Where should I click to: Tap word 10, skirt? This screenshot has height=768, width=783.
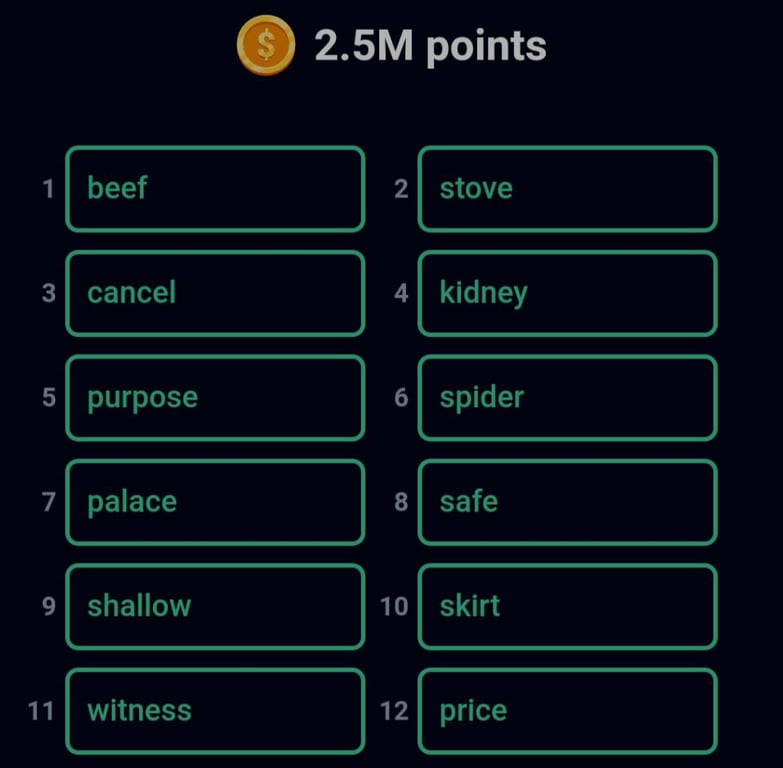(567, 606)
